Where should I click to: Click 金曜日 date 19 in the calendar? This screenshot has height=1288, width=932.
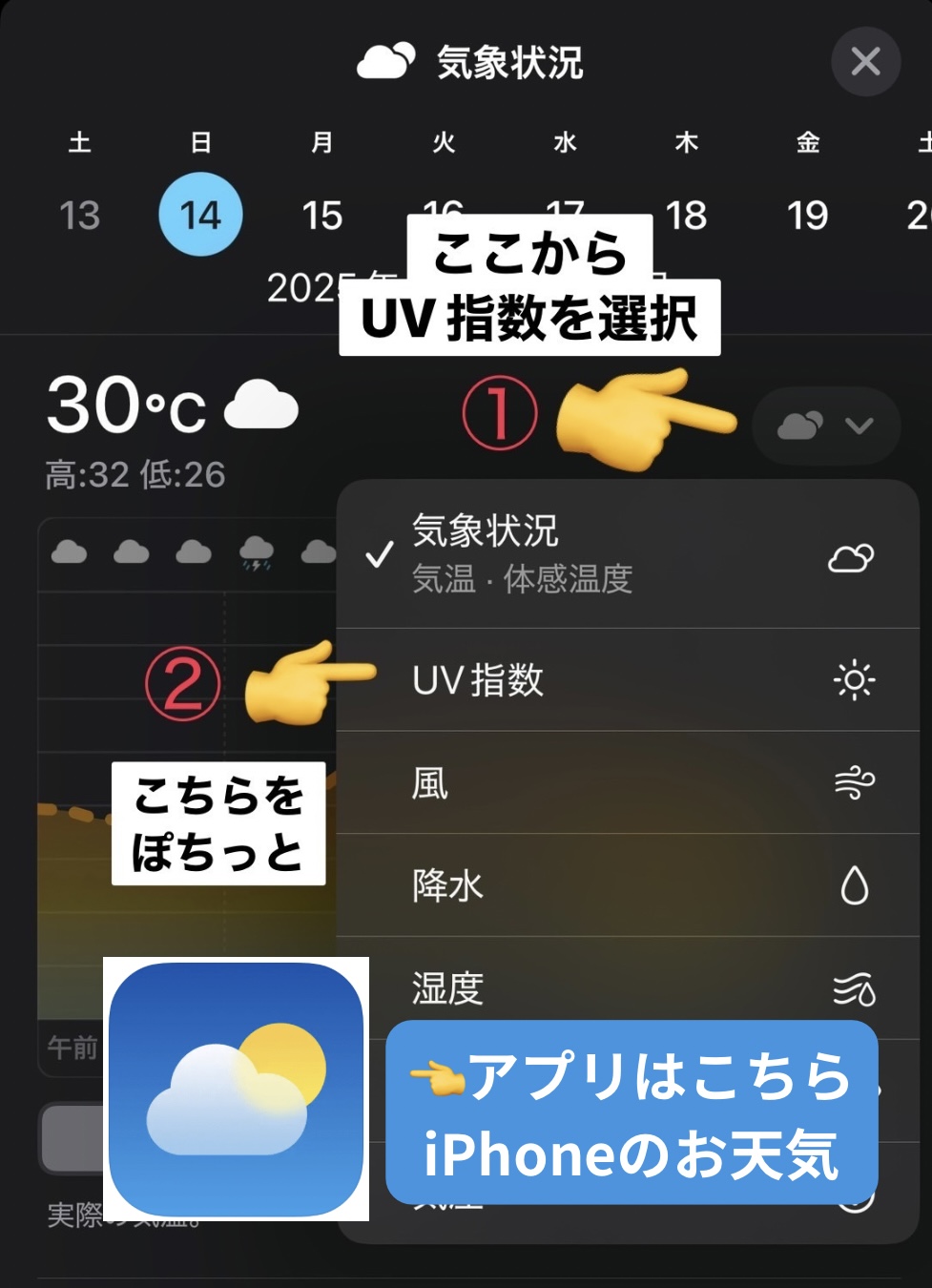pos(807,214)
